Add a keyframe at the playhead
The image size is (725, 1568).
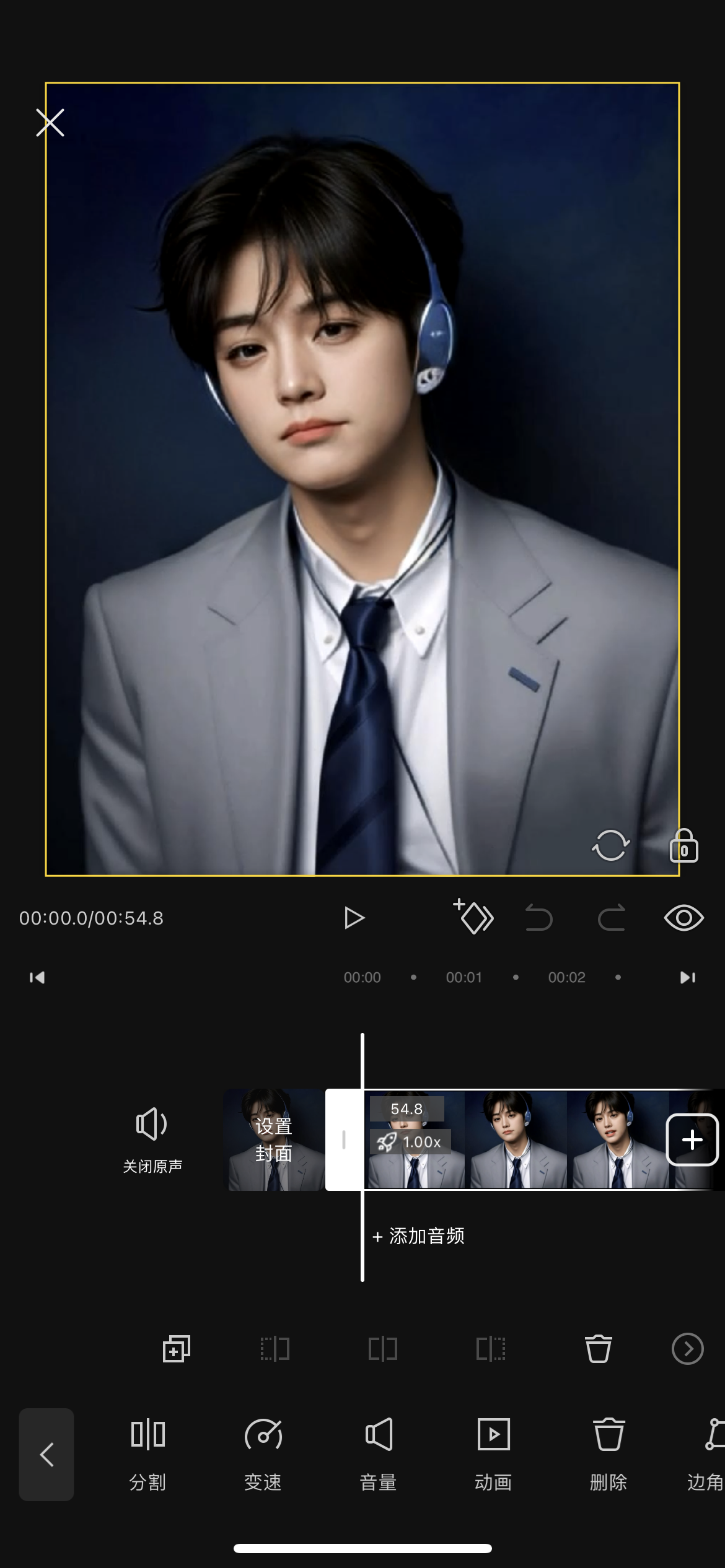[x=474, y=917]
